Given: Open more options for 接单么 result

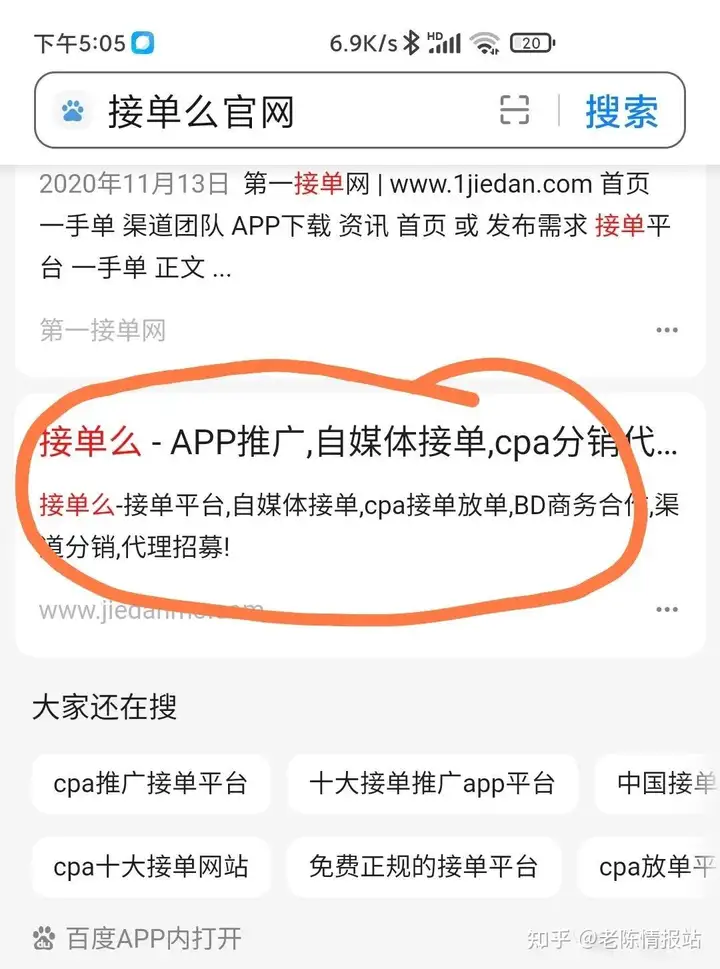Looking at the screenshot, I should pyautogui.click(x=667, y=609).
